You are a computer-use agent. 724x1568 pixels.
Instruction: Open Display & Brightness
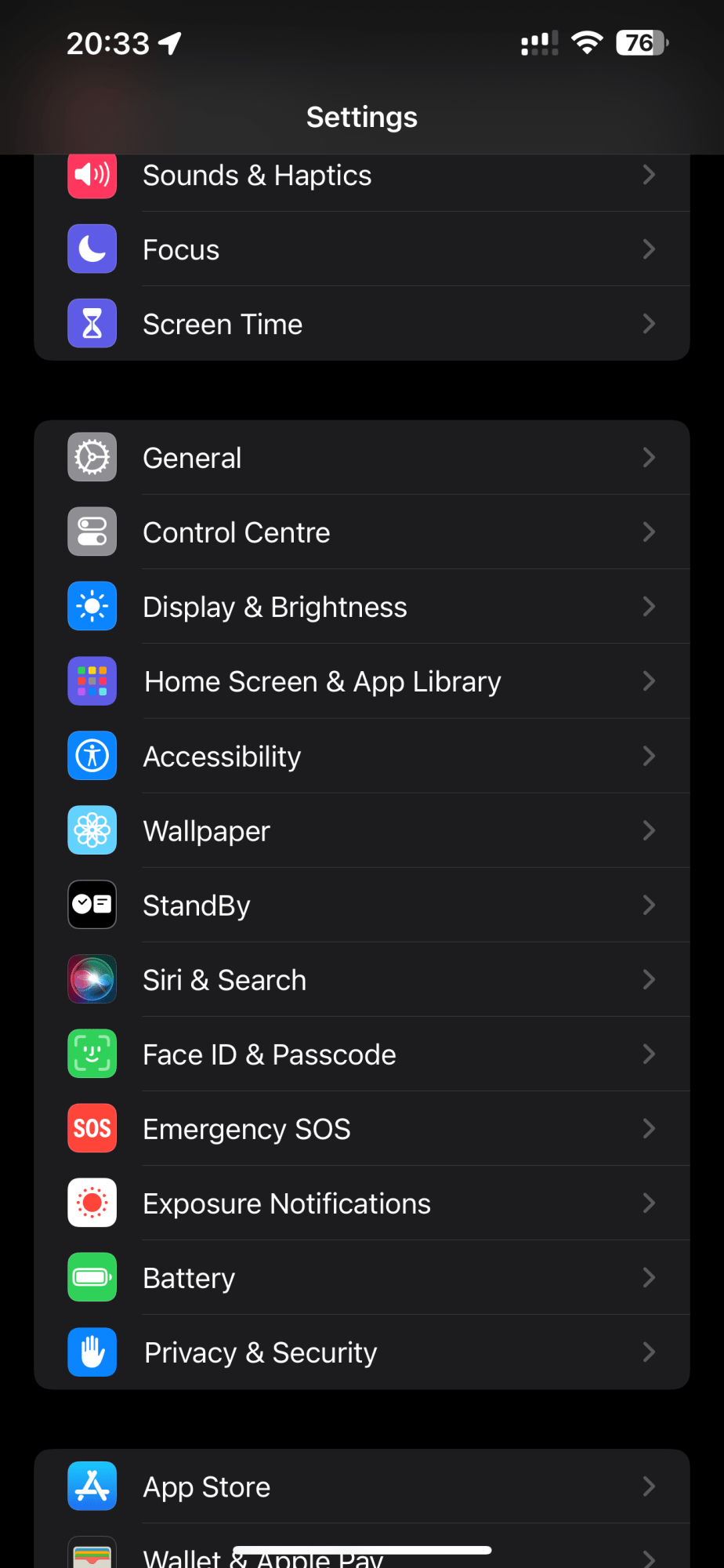[x=360, y=607]
